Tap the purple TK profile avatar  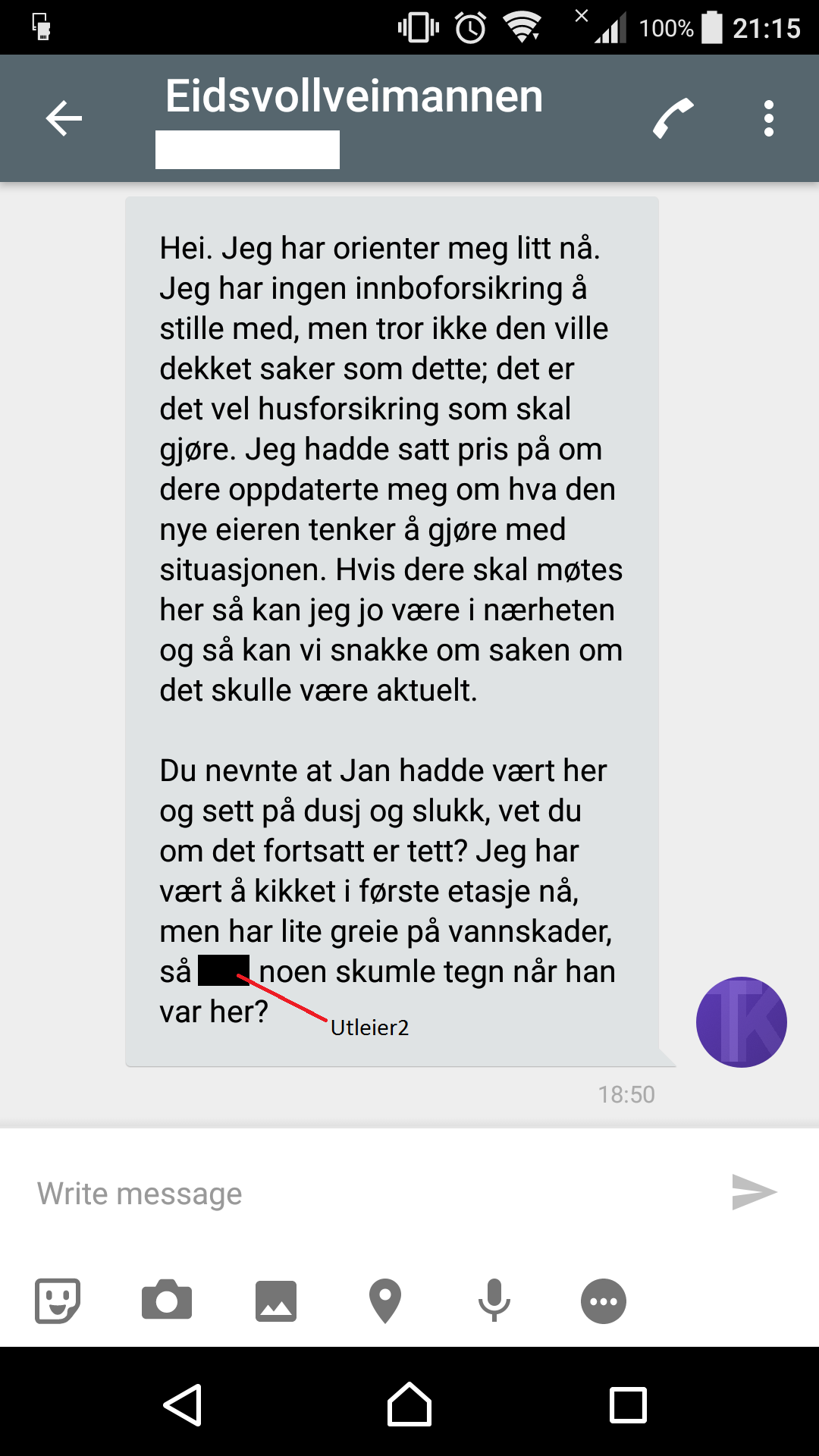click(x=742, y=1022)
